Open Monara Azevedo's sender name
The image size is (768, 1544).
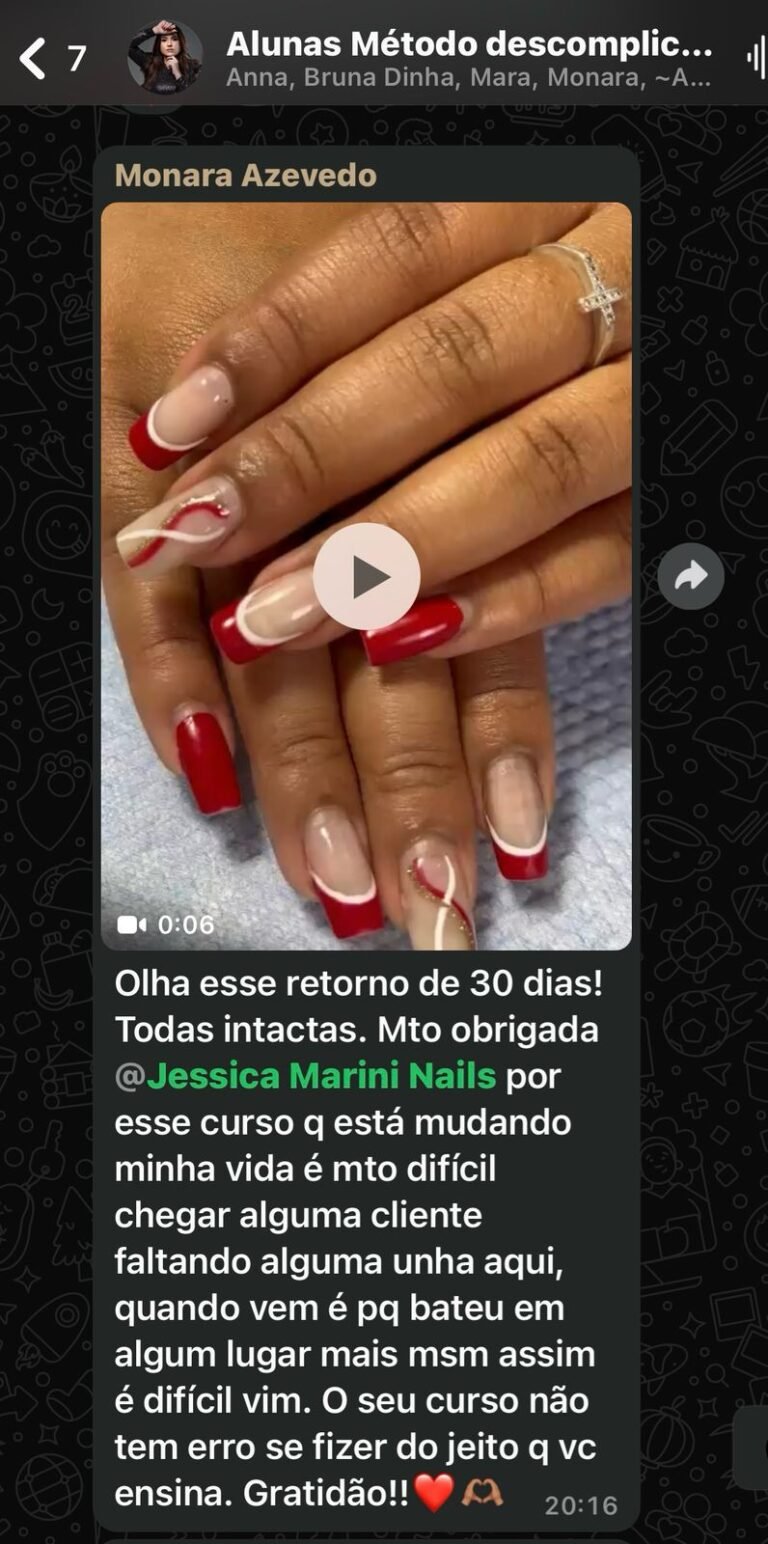coord(245,176)
